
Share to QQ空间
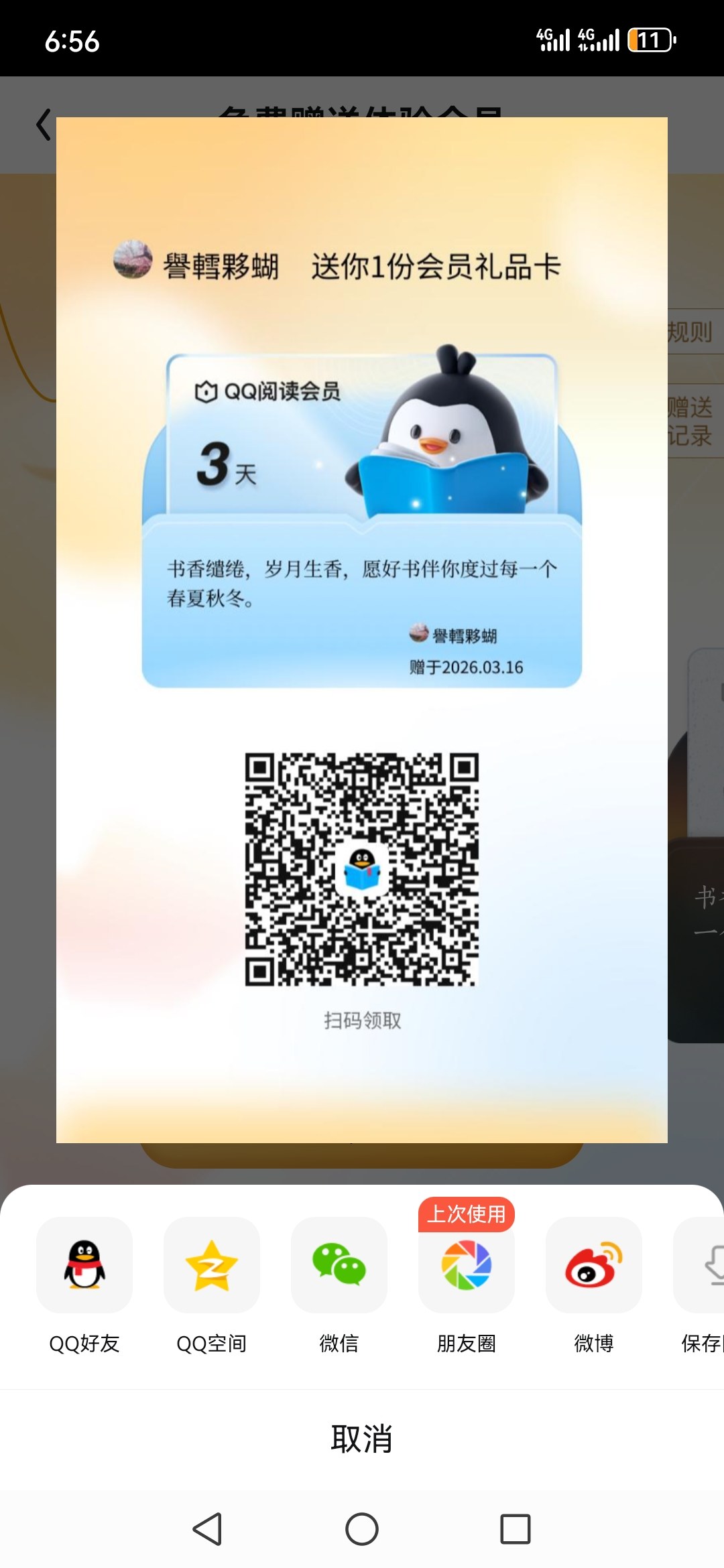click(x=212, y=1265)
